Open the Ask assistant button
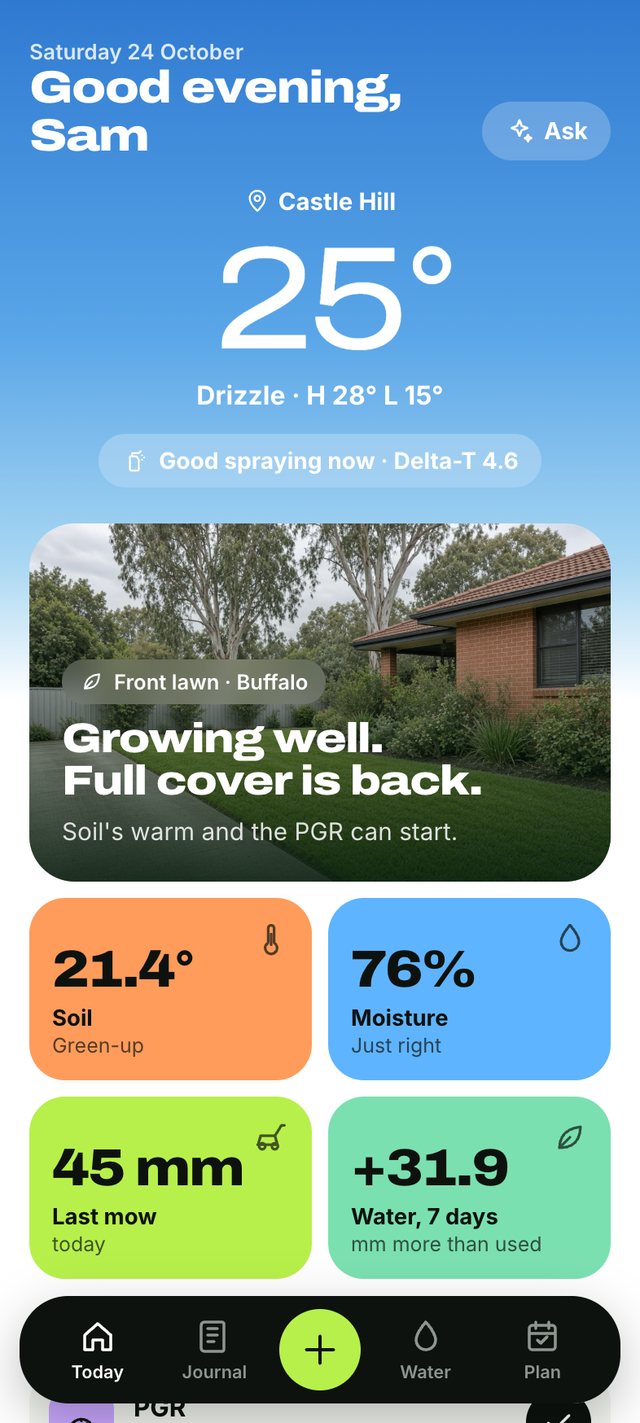 [546, 131]
